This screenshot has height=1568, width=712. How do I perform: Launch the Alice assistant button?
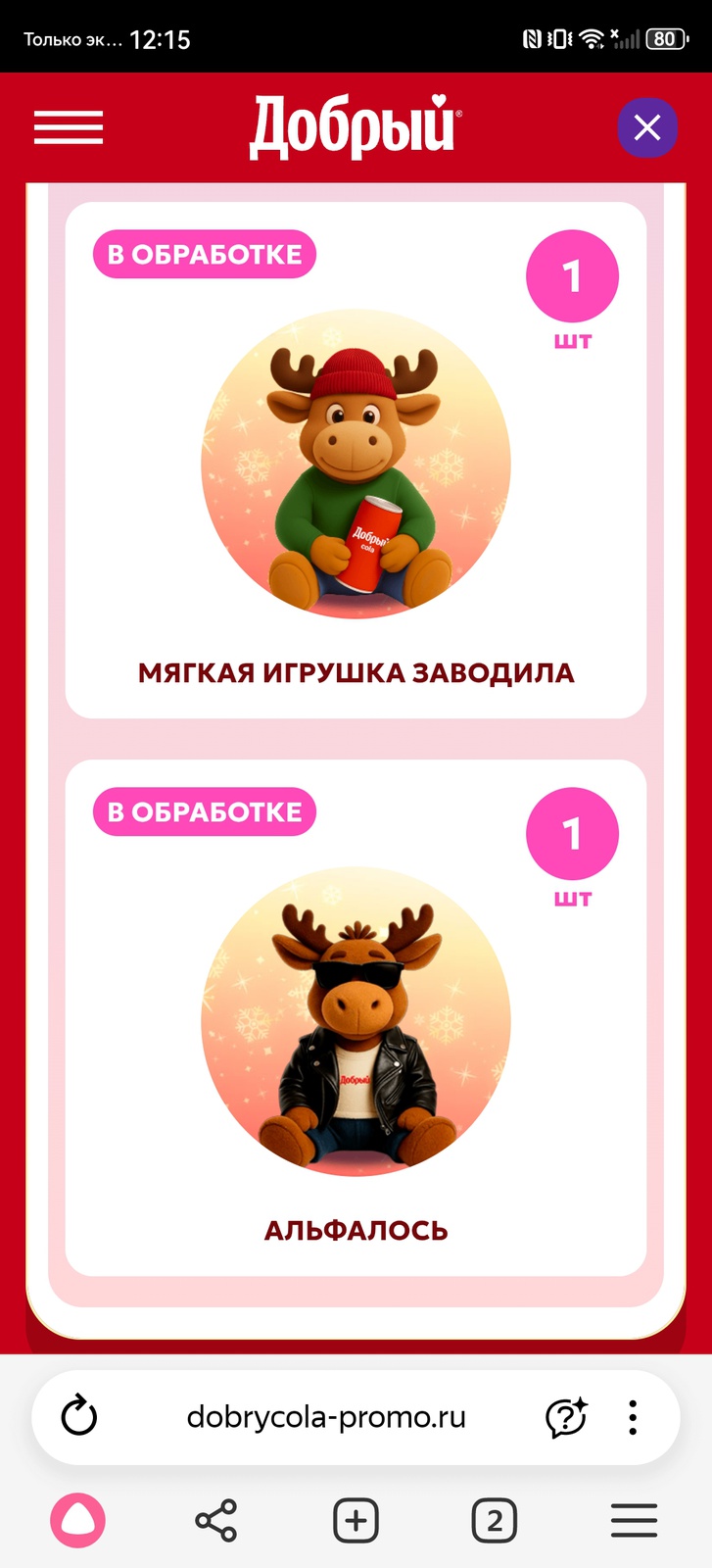click(x=77, y=1521)
